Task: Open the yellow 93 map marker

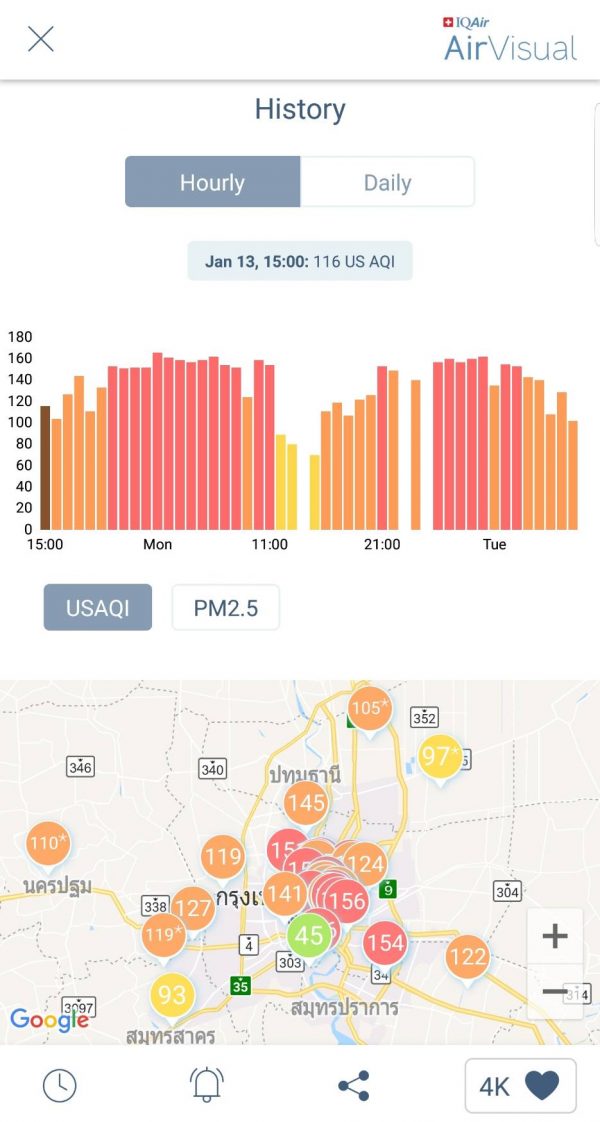Action: click(x=172, y=995)
